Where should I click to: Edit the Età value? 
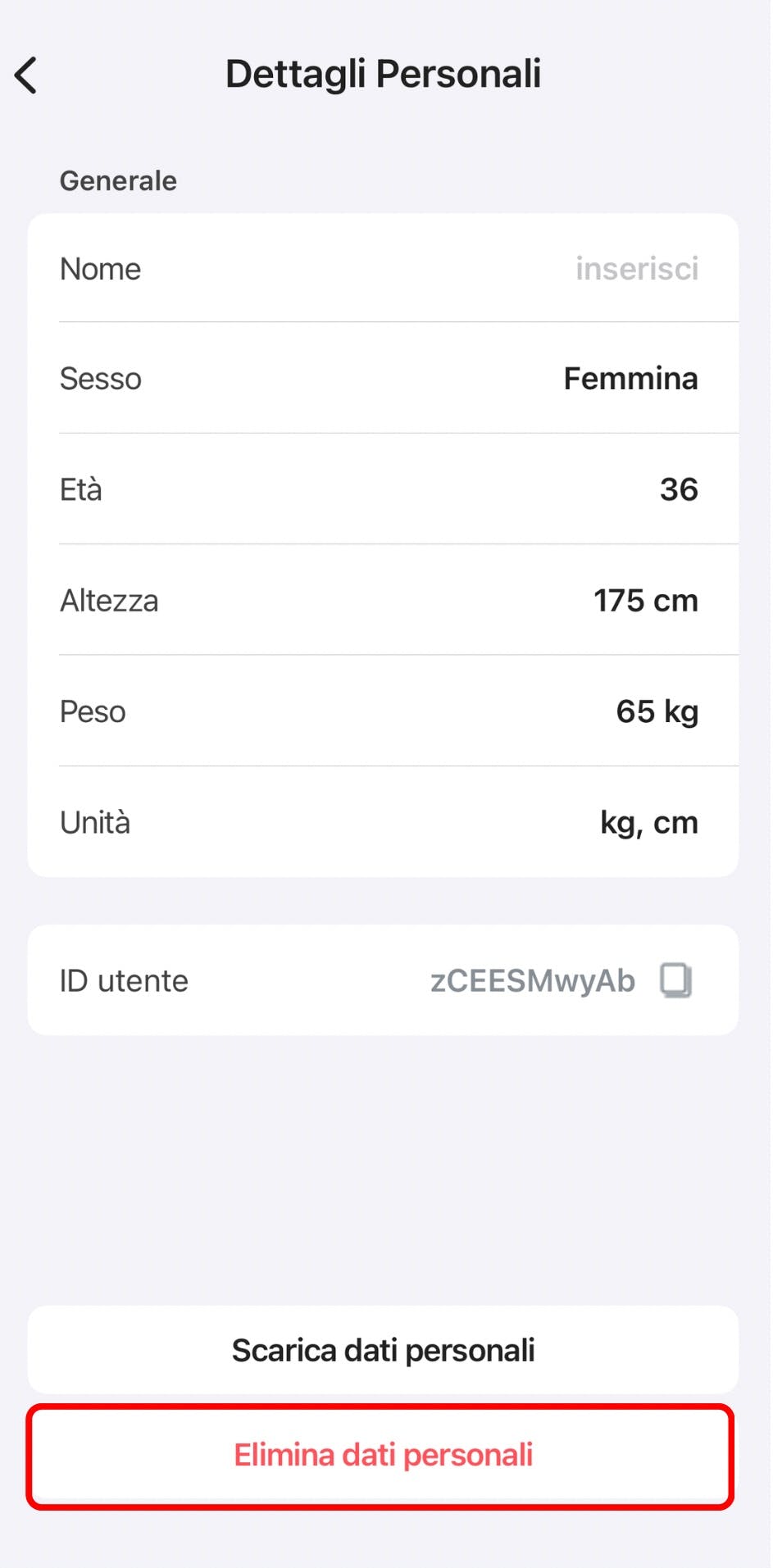(x=678, y=489)
